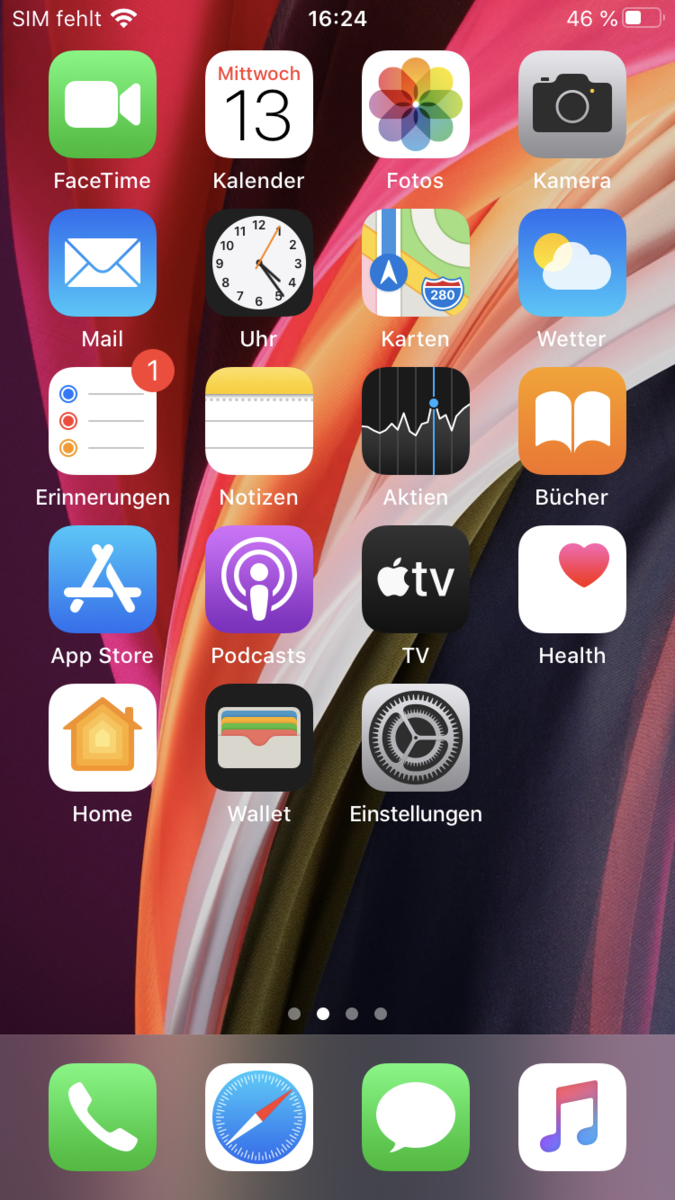The width and height of the screenshot is (675, 1200).
Task: Open Erinnerungen with one notification
Action: [x=102, y=421]
